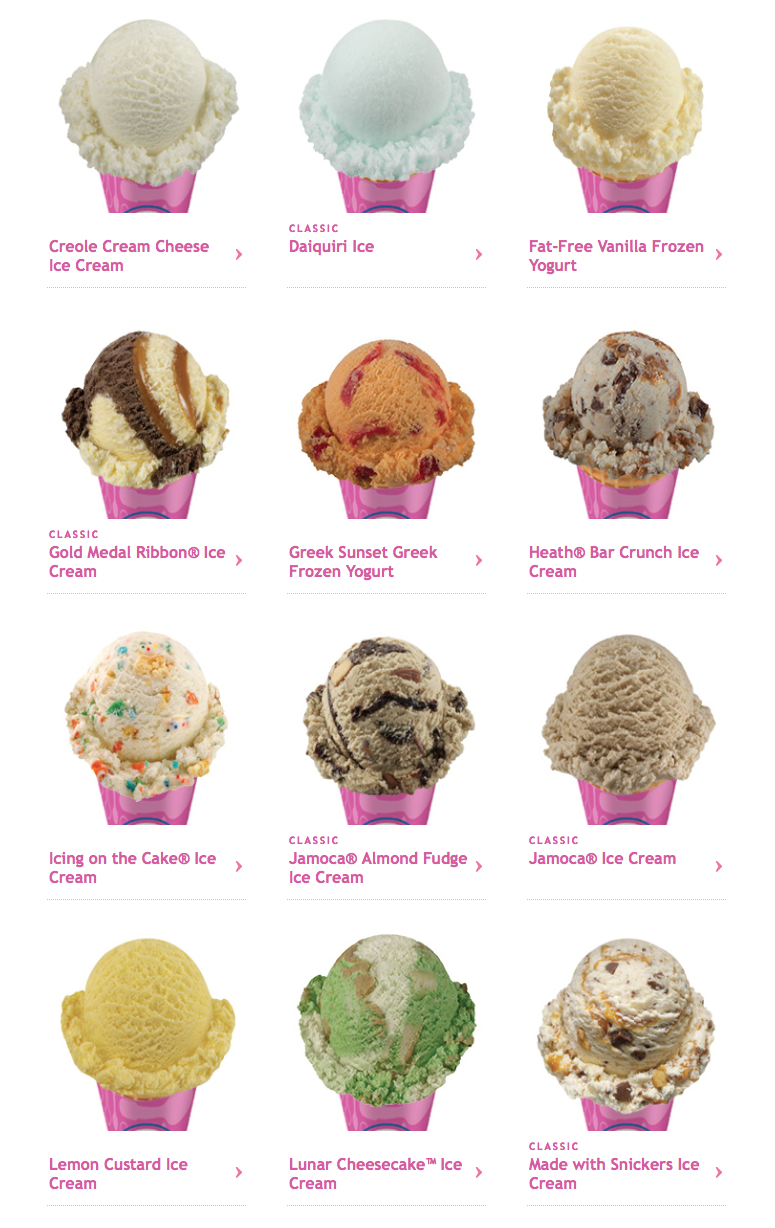Select the Jamoca Almond Fudge cone picture
Image resolution: width=775 pixels, height=1228 pixels.
(386, 726)
